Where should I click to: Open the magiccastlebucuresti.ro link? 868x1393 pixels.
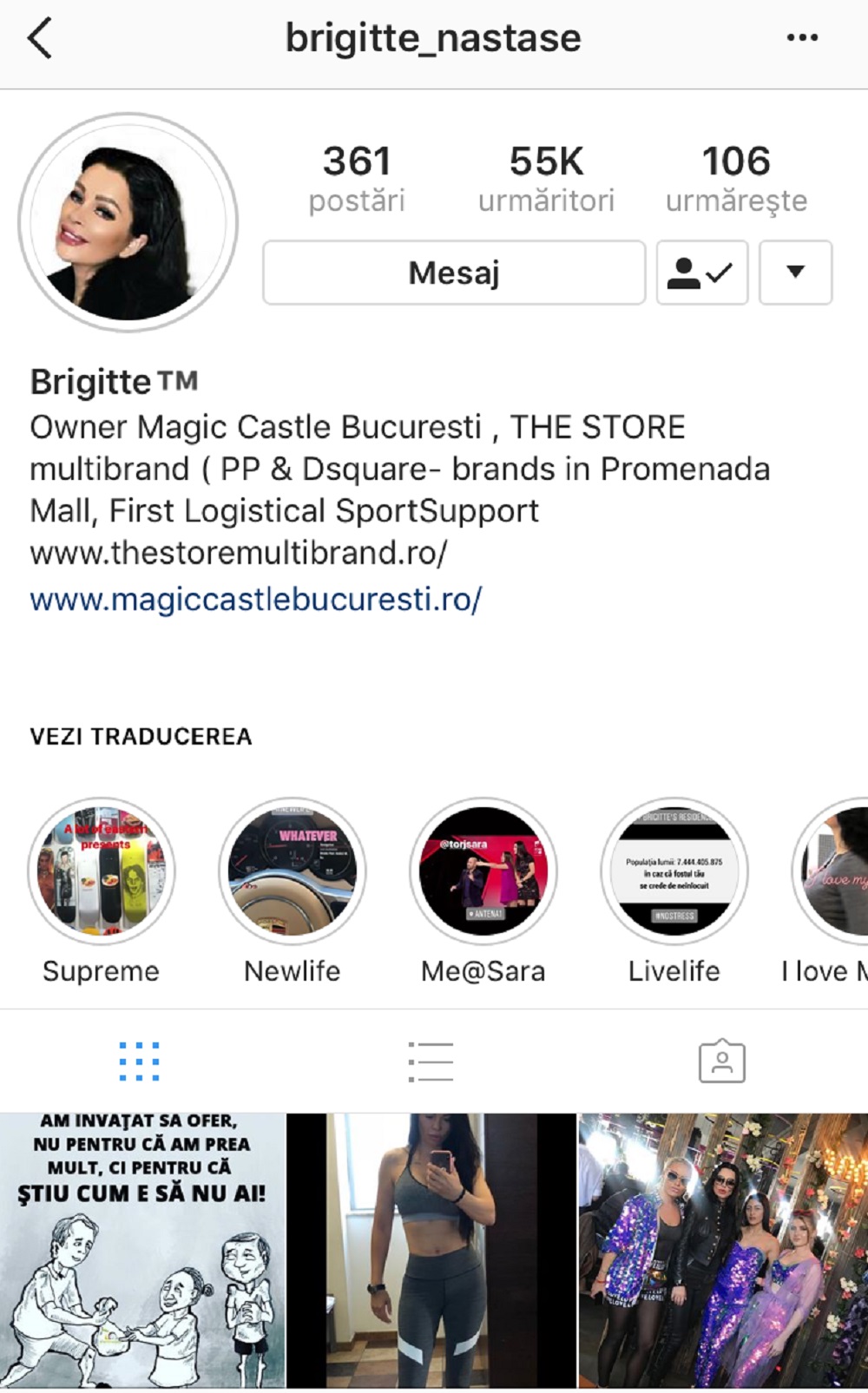256,599
